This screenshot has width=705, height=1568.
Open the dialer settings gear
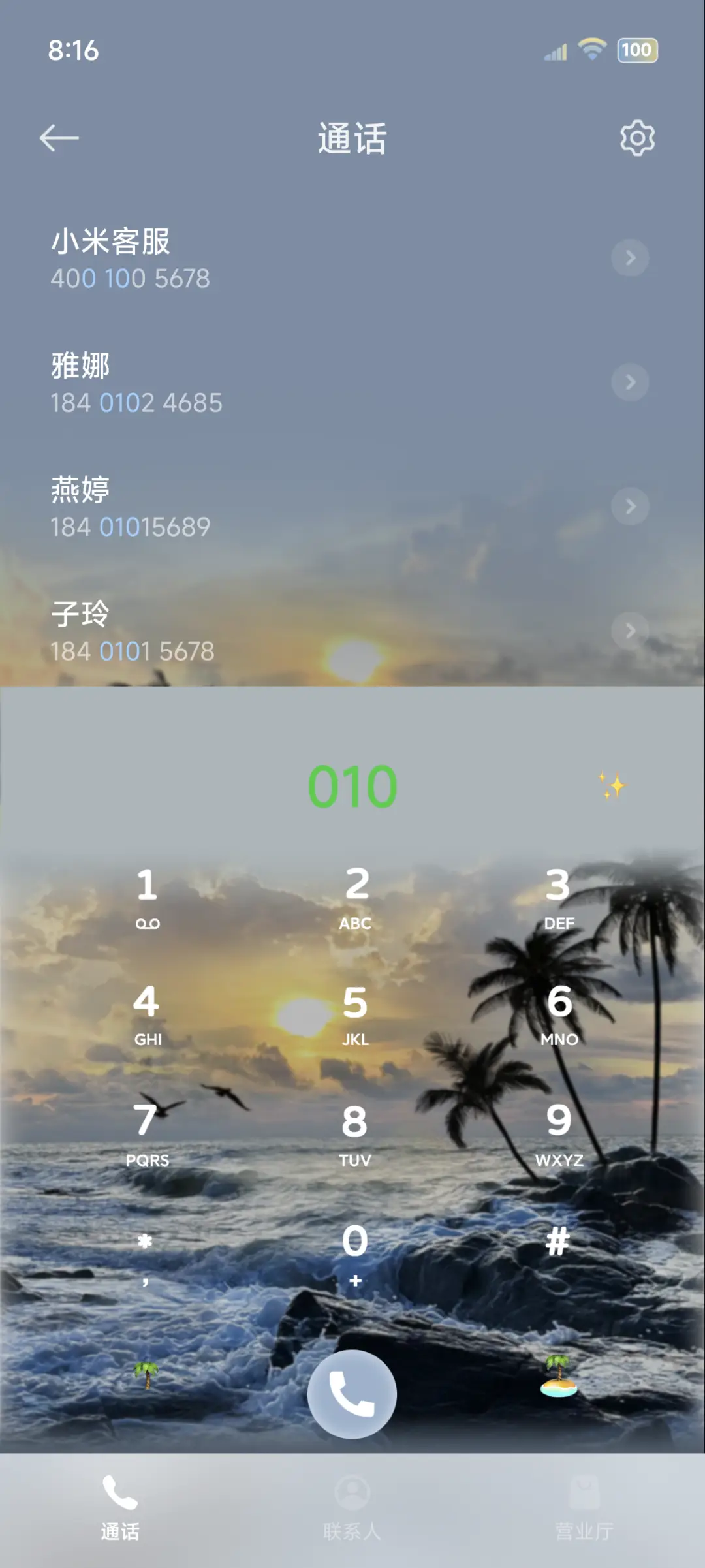coord(636,138)
